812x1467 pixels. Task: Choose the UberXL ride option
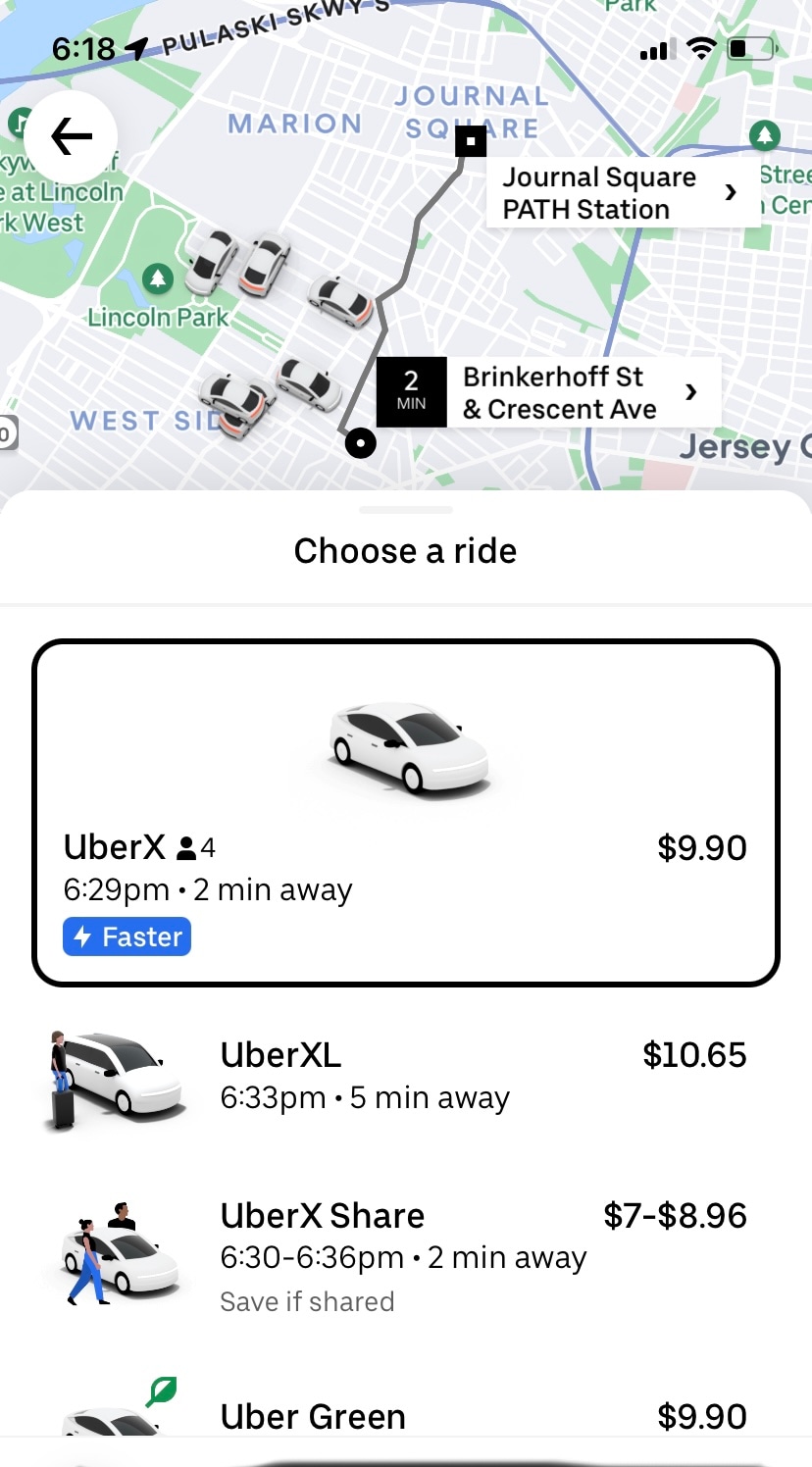click(x=405, y=1076)
